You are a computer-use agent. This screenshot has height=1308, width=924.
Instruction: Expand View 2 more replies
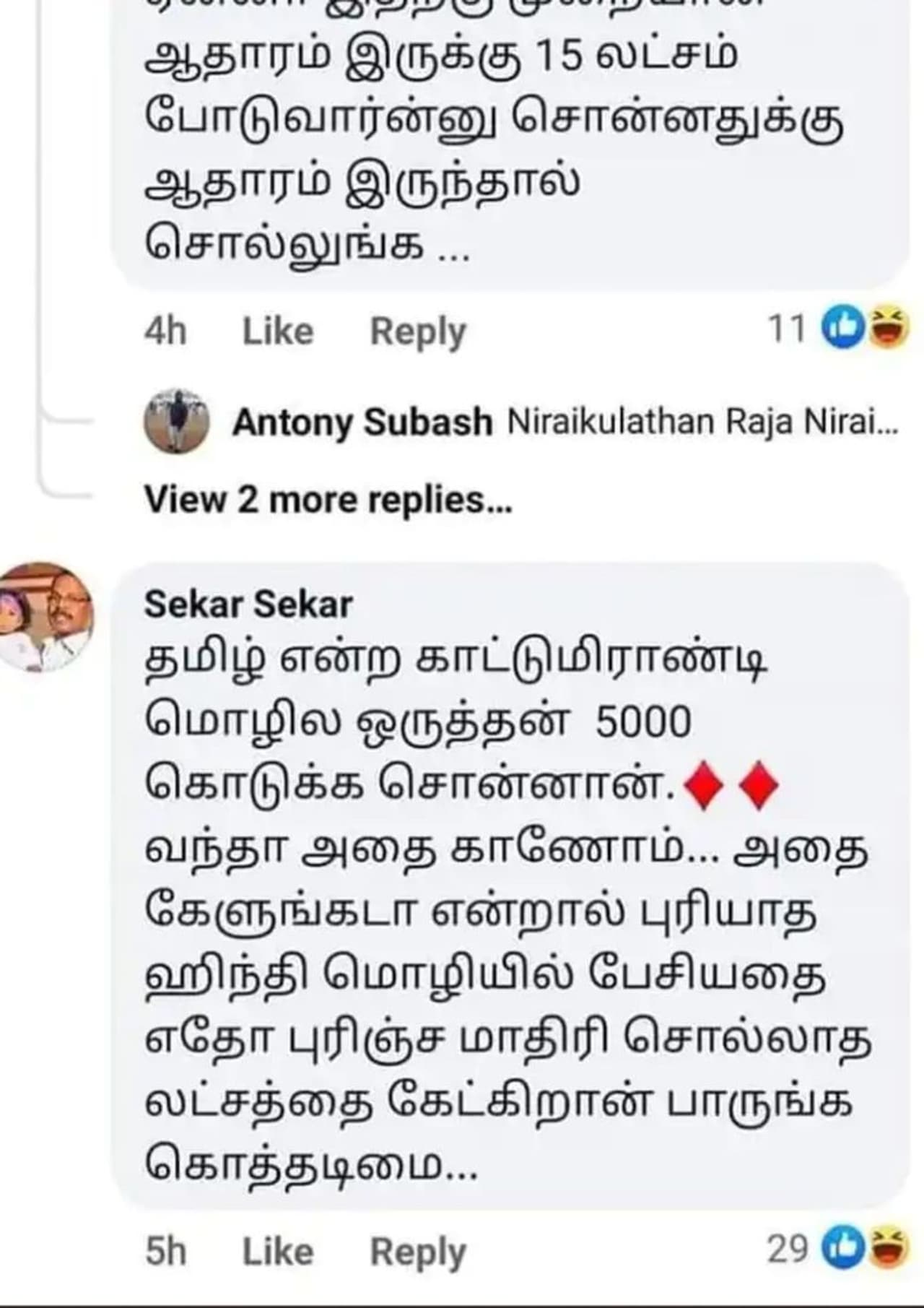(x=328, y=499)
